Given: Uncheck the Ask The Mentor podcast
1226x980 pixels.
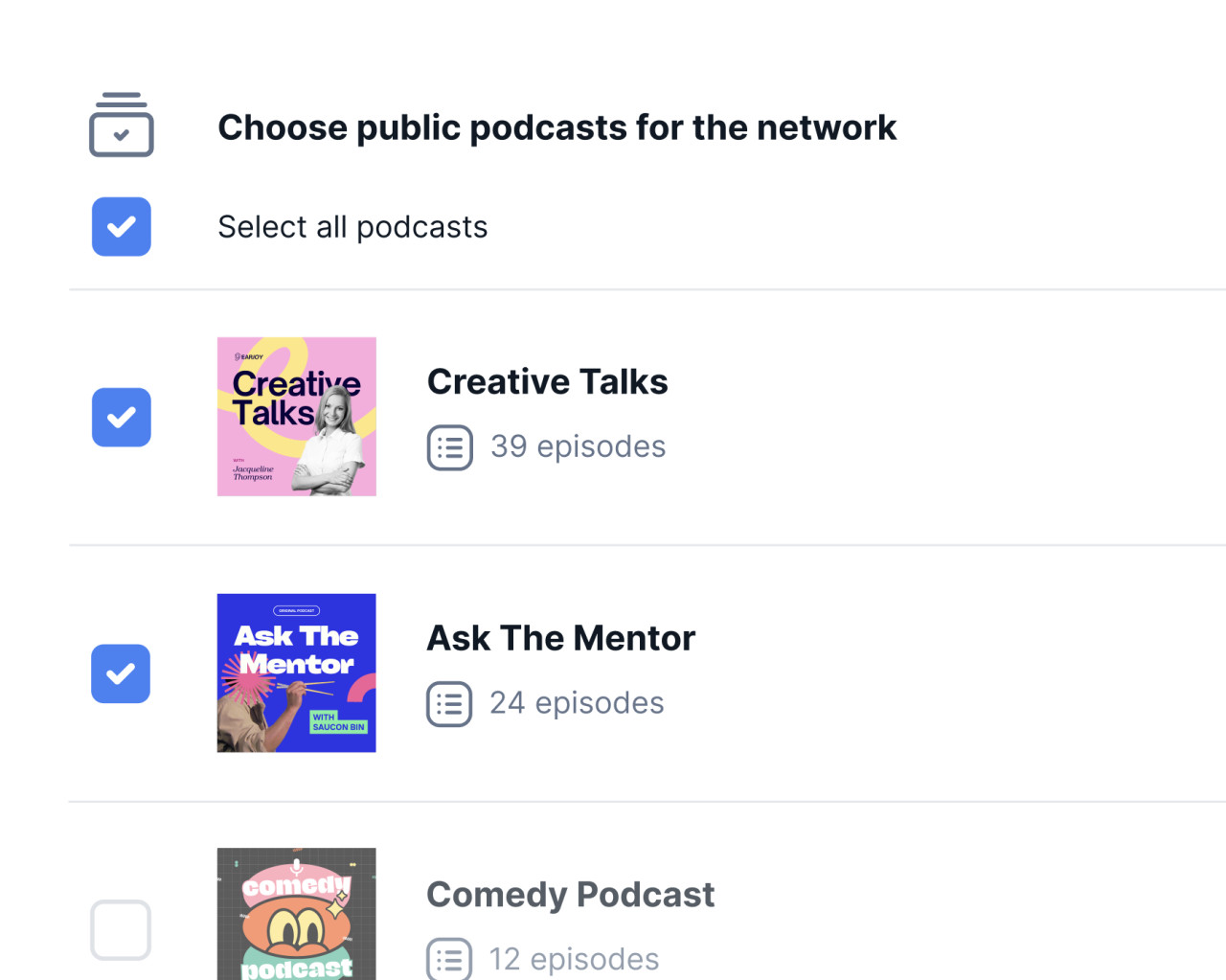Looking at the screenshot, I should point(121,674).
